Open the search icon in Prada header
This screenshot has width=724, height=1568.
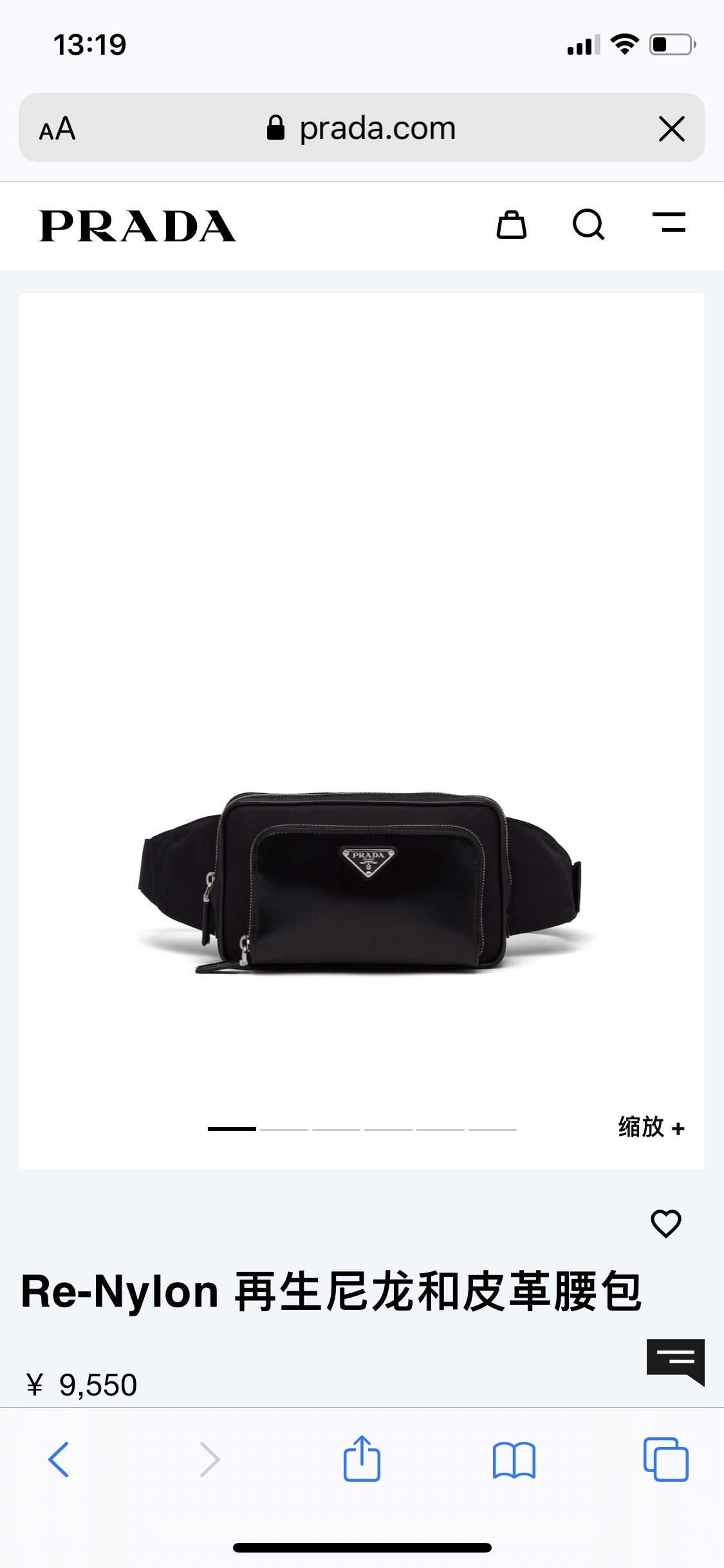[x=588, y=225]
